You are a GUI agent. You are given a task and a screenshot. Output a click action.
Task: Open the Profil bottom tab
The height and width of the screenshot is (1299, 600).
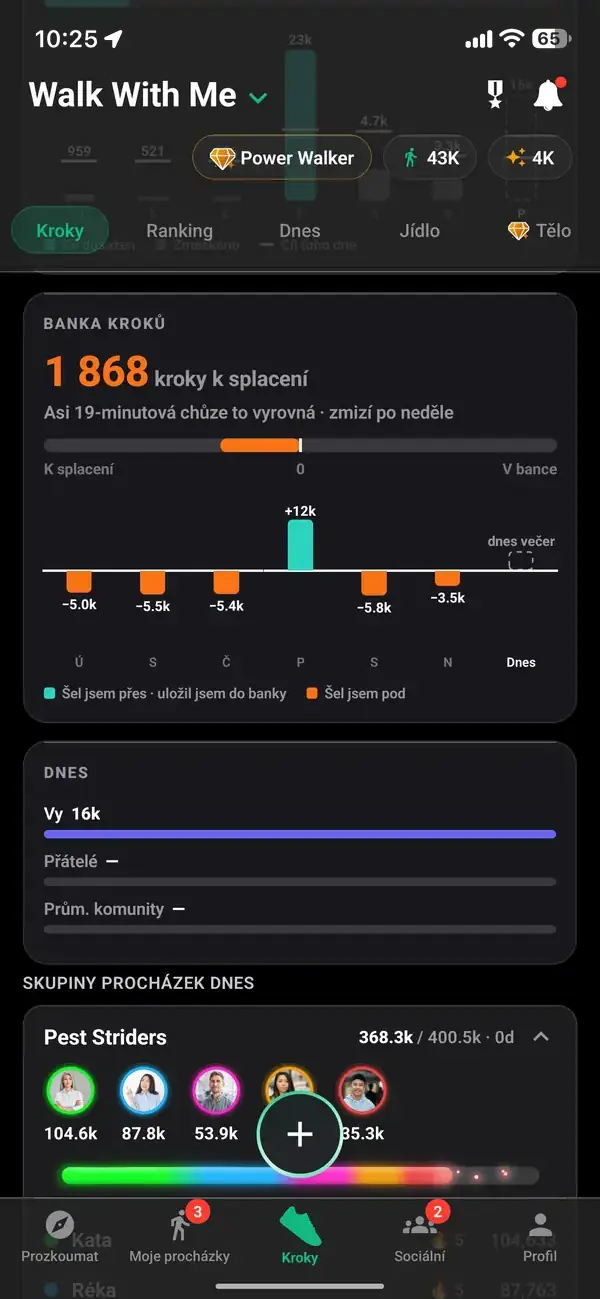(x=540, y=1237)
